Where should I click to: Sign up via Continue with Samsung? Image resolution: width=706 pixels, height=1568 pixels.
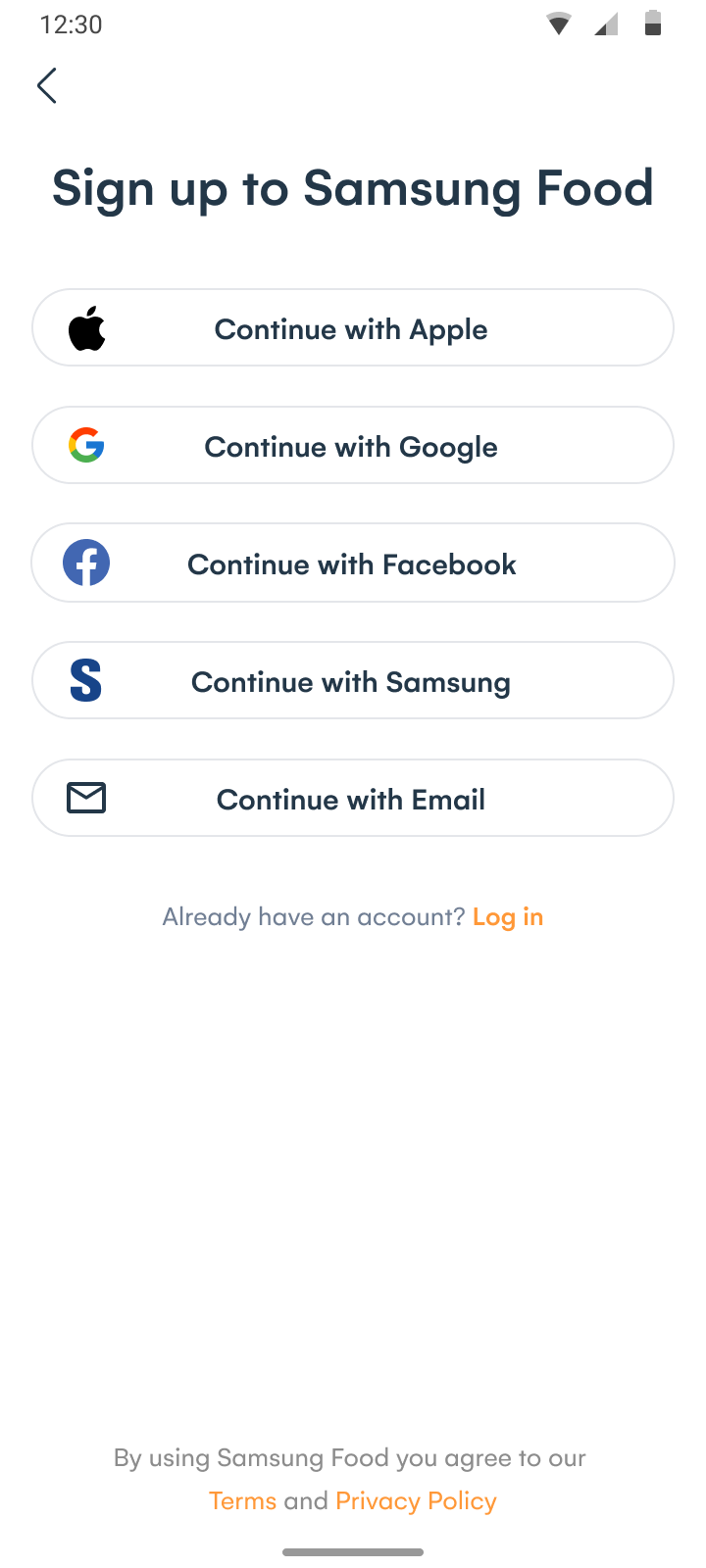(353, 680)
